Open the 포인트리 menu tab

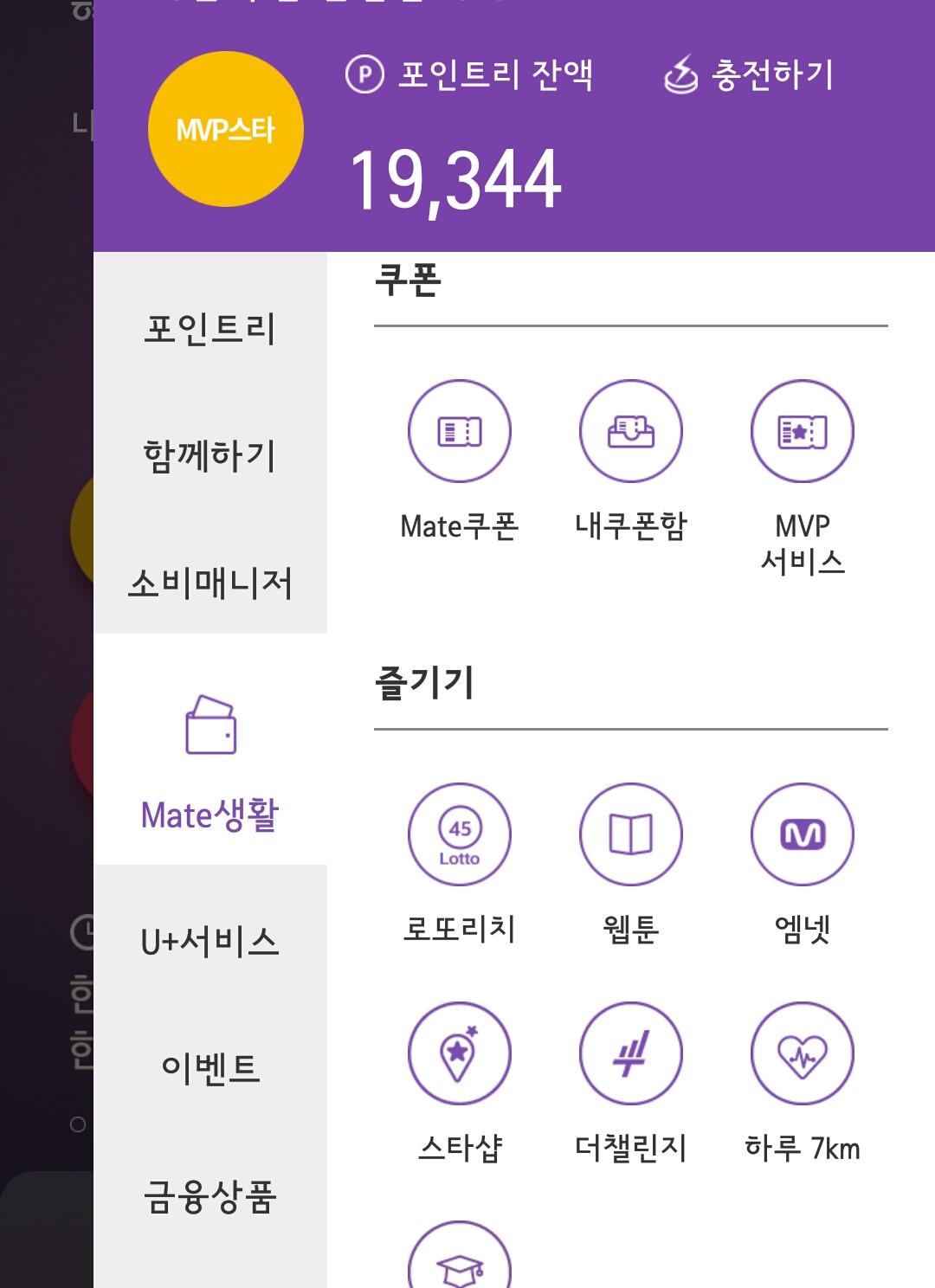click(210, 329)
